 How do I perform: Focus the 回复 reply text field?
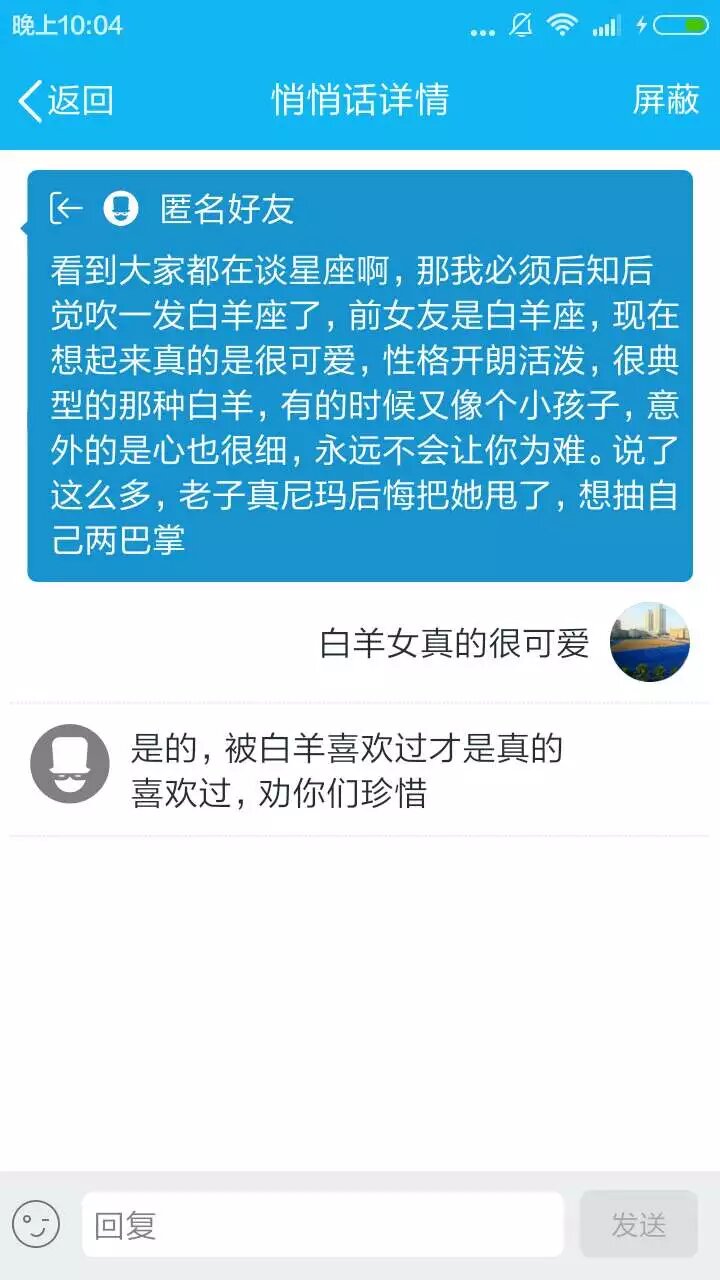pos(322,1224)
